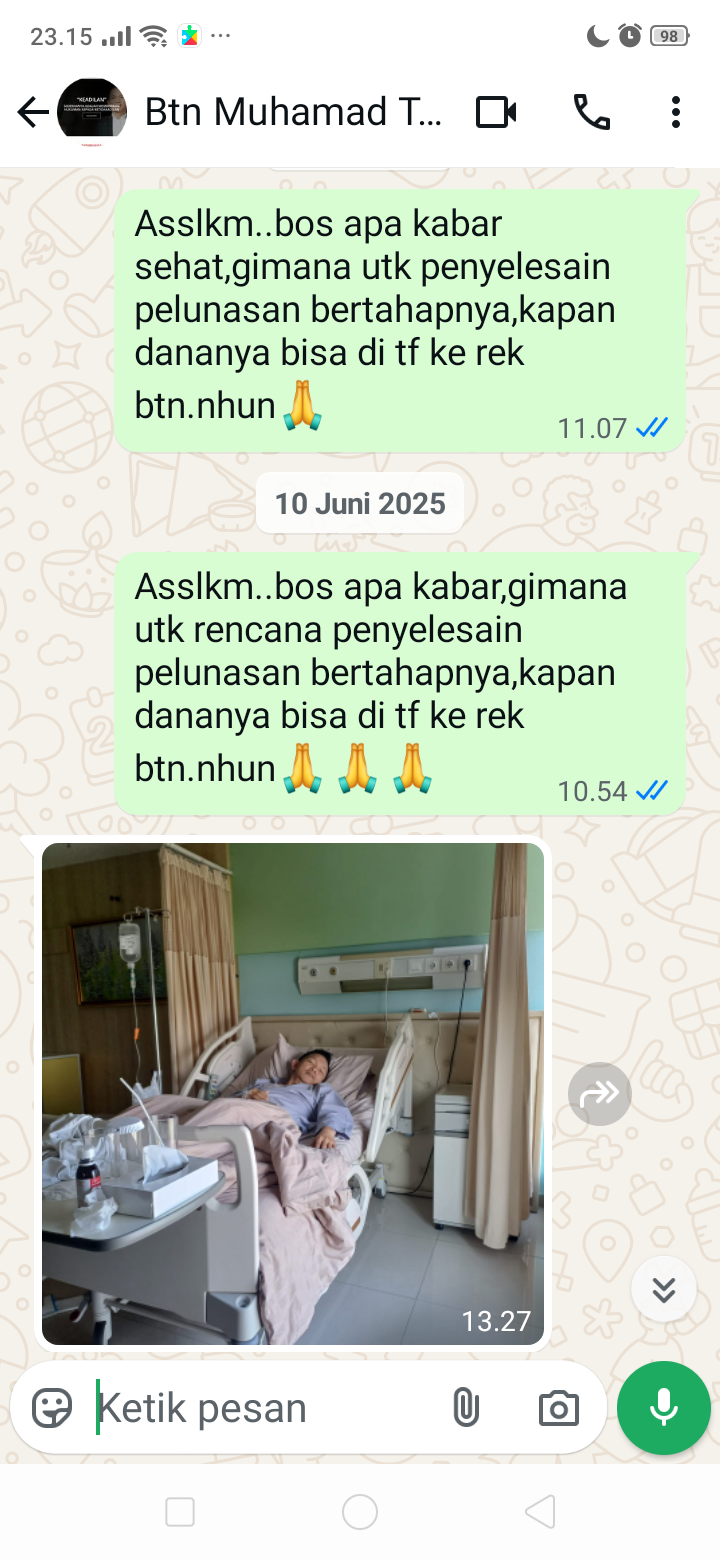The image size is (720, 1560).
Task: Open the hospital photo sent at 13.27
Action: (x=293, y=1093)
